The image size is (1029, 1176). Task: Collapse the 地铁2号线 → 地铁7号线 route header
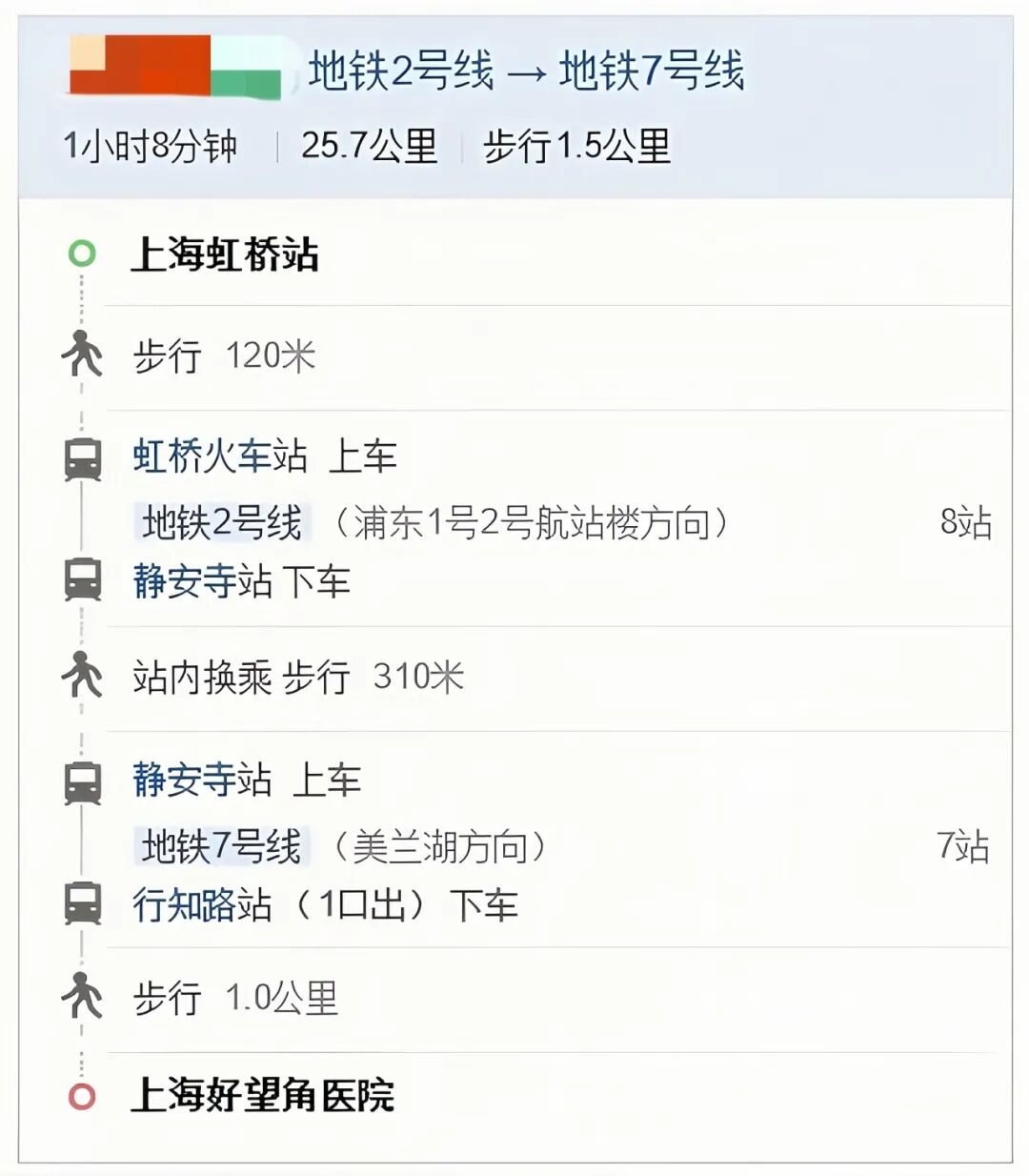coord(525,71)
